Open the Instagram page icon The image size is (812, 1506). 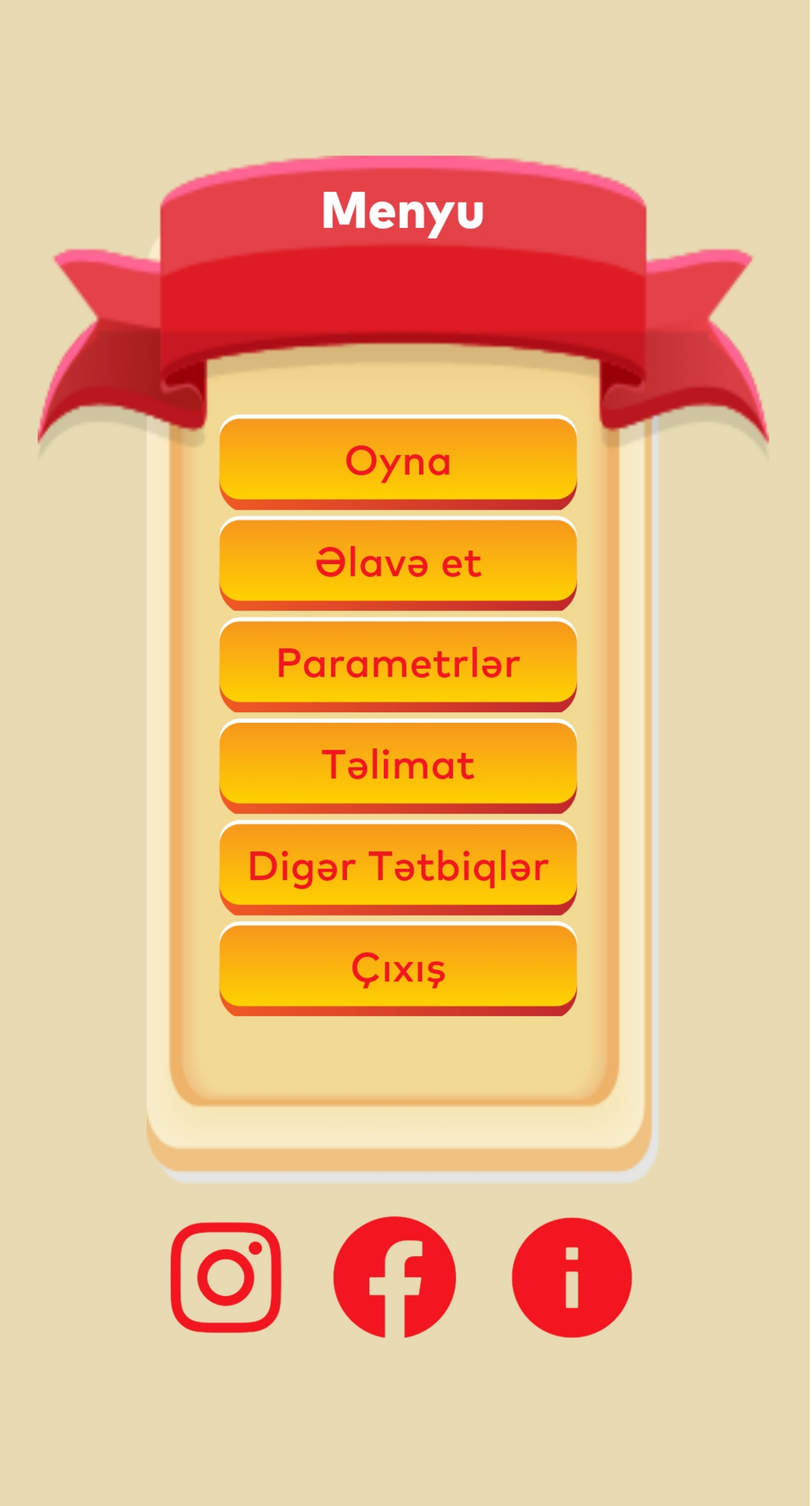click(x=226, y=1278)
